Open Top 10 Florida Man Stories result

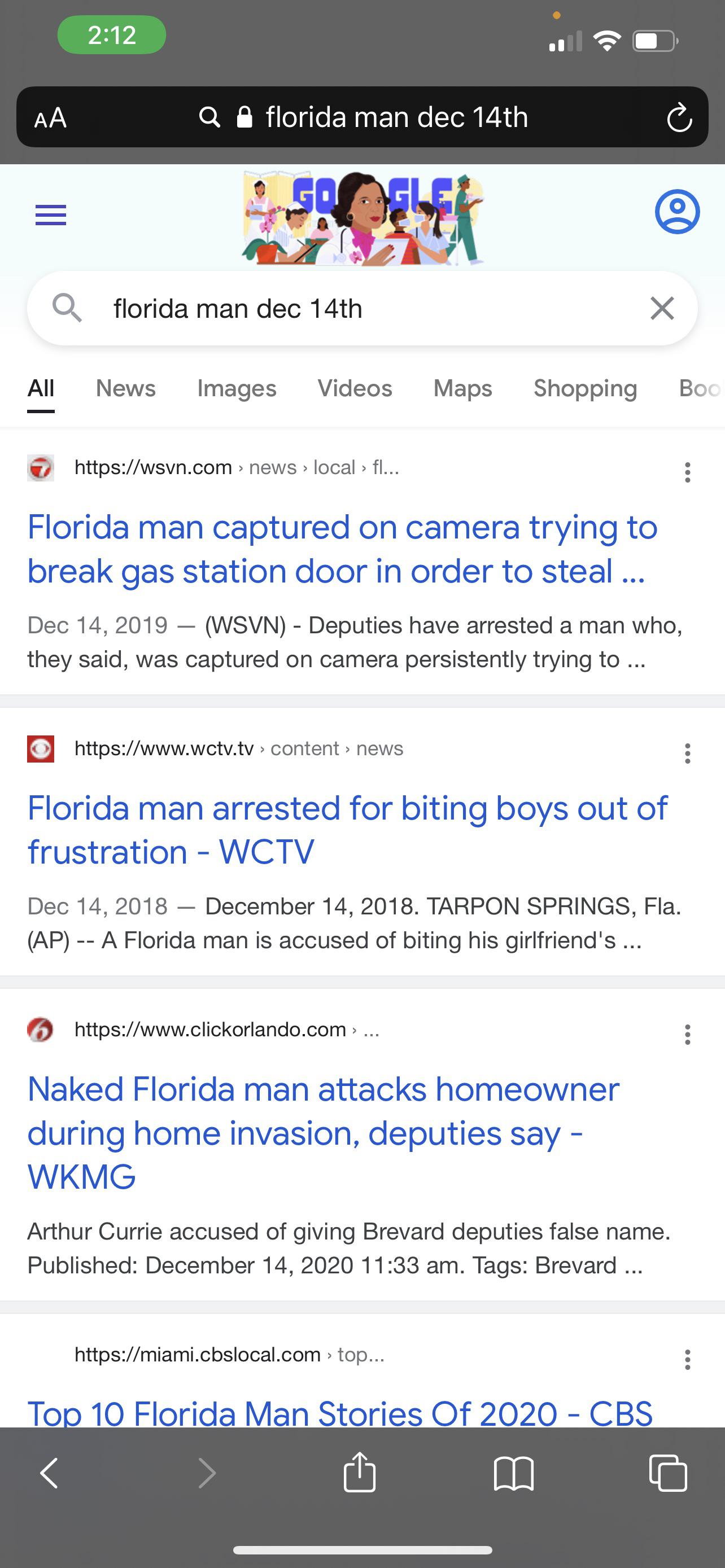[x=340, y=1412]
